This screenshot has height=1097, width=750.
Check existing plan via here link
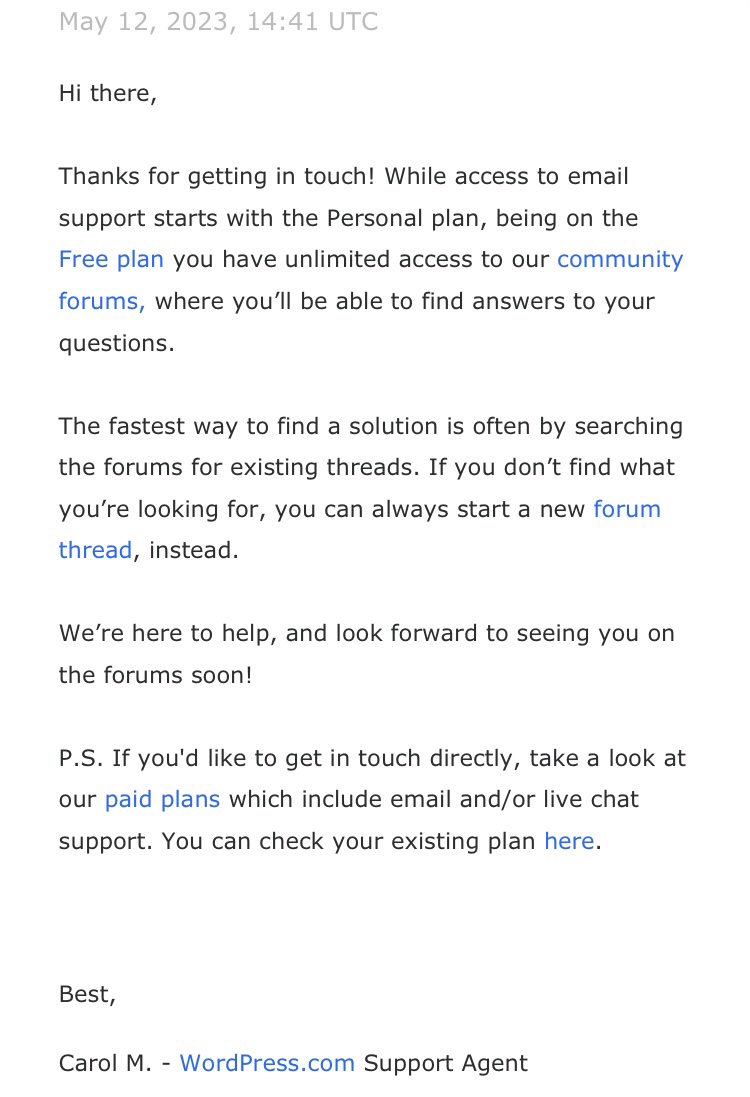coord(569,842)
